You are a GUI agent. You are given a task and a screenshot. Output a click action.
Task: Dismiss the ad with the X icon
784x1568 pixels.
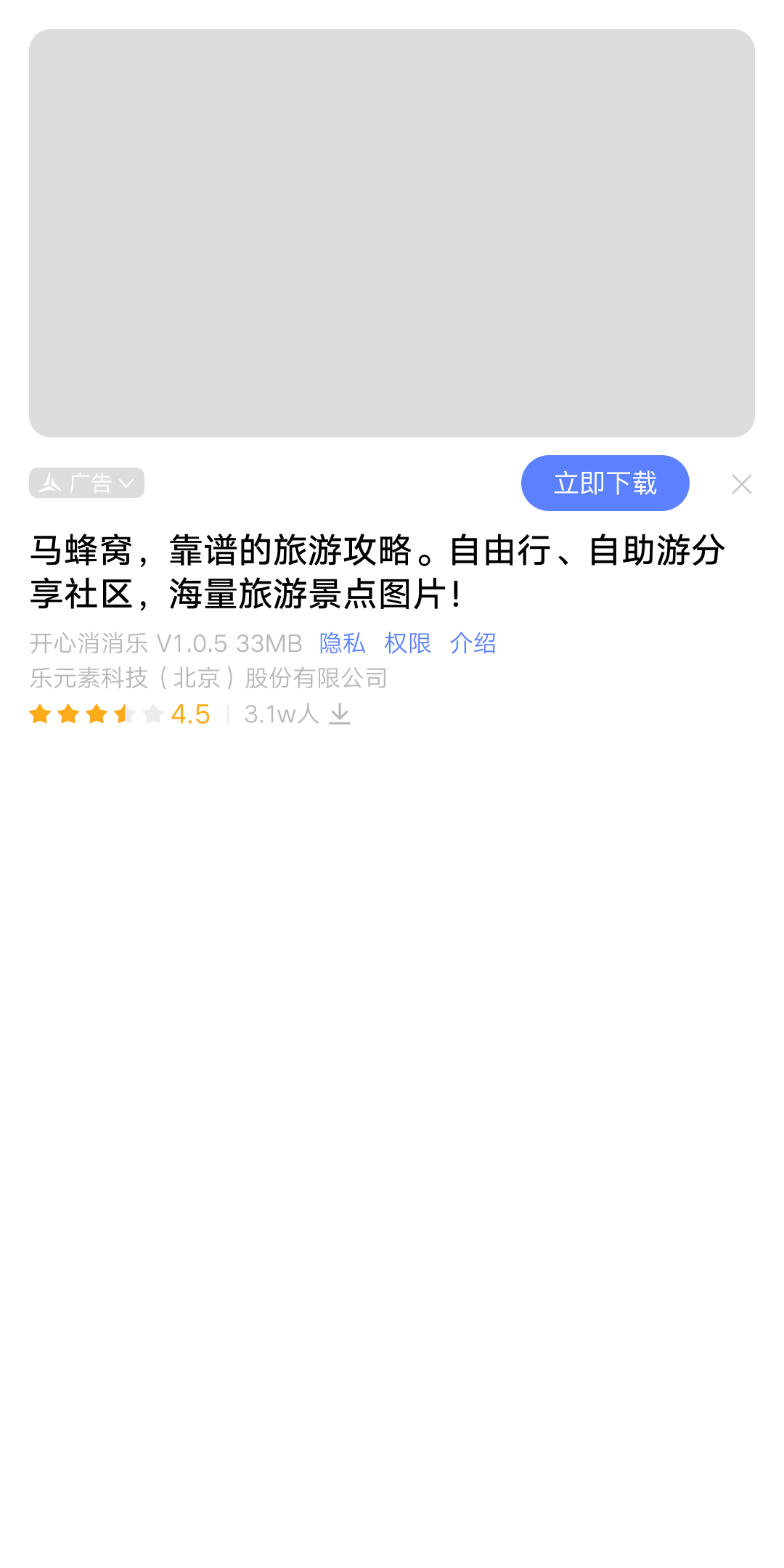coord(741,484)
